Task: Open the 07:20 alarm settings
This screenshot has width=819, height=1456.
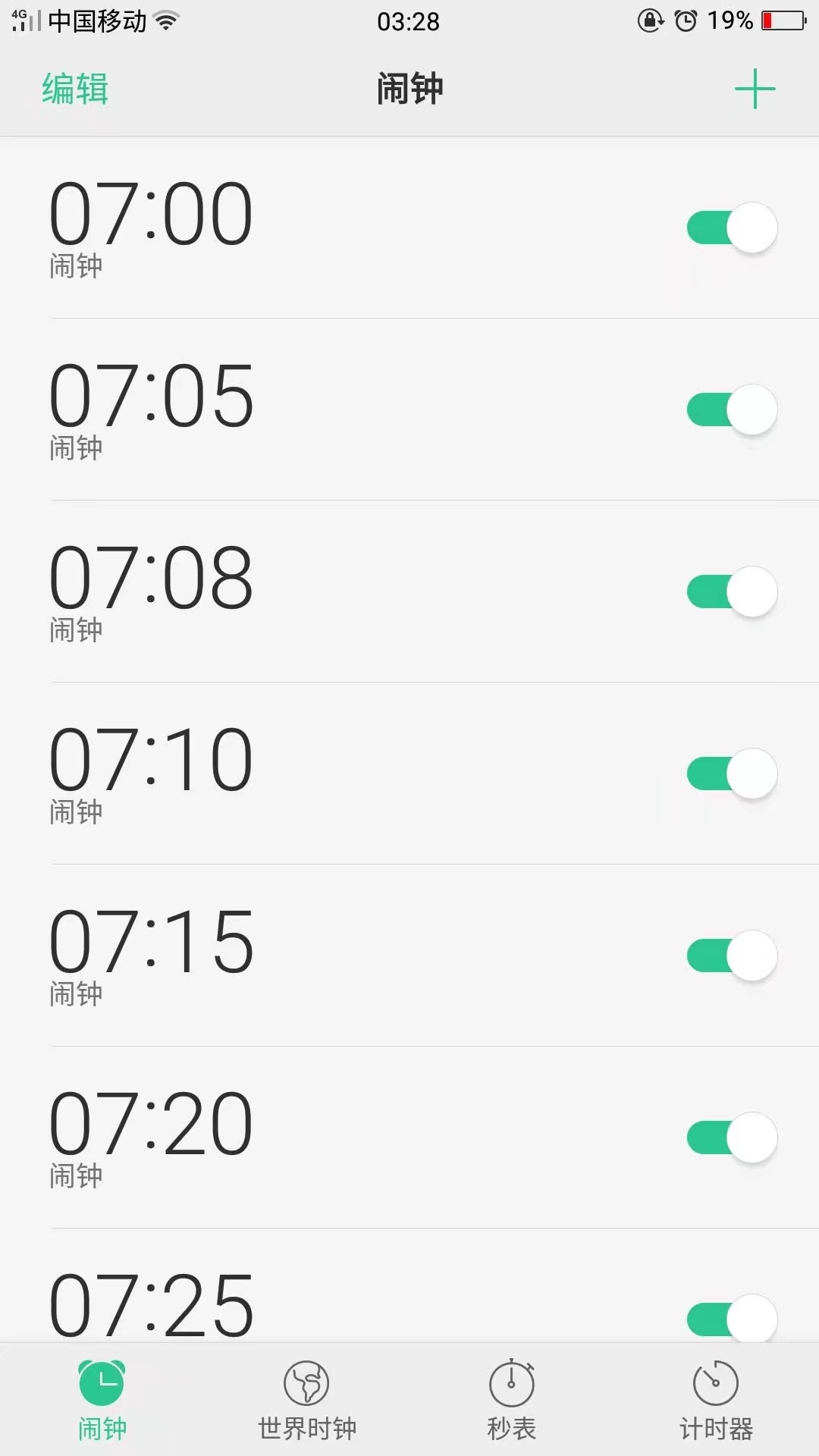Action: click(303, 1137)
